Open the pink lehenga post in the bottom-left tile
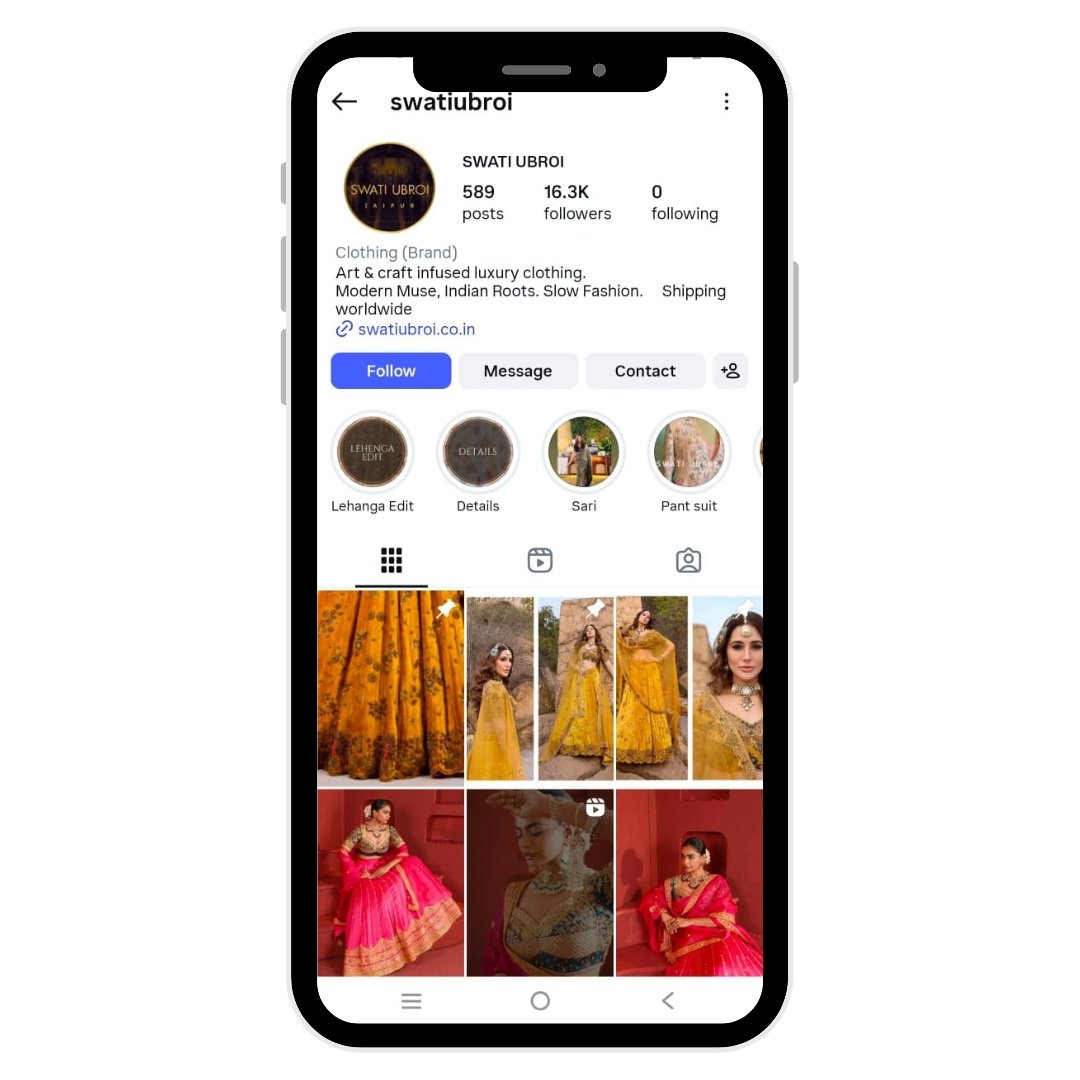Image resolution: width=1080 pixels, height=1080 pixels. (390, 882)
